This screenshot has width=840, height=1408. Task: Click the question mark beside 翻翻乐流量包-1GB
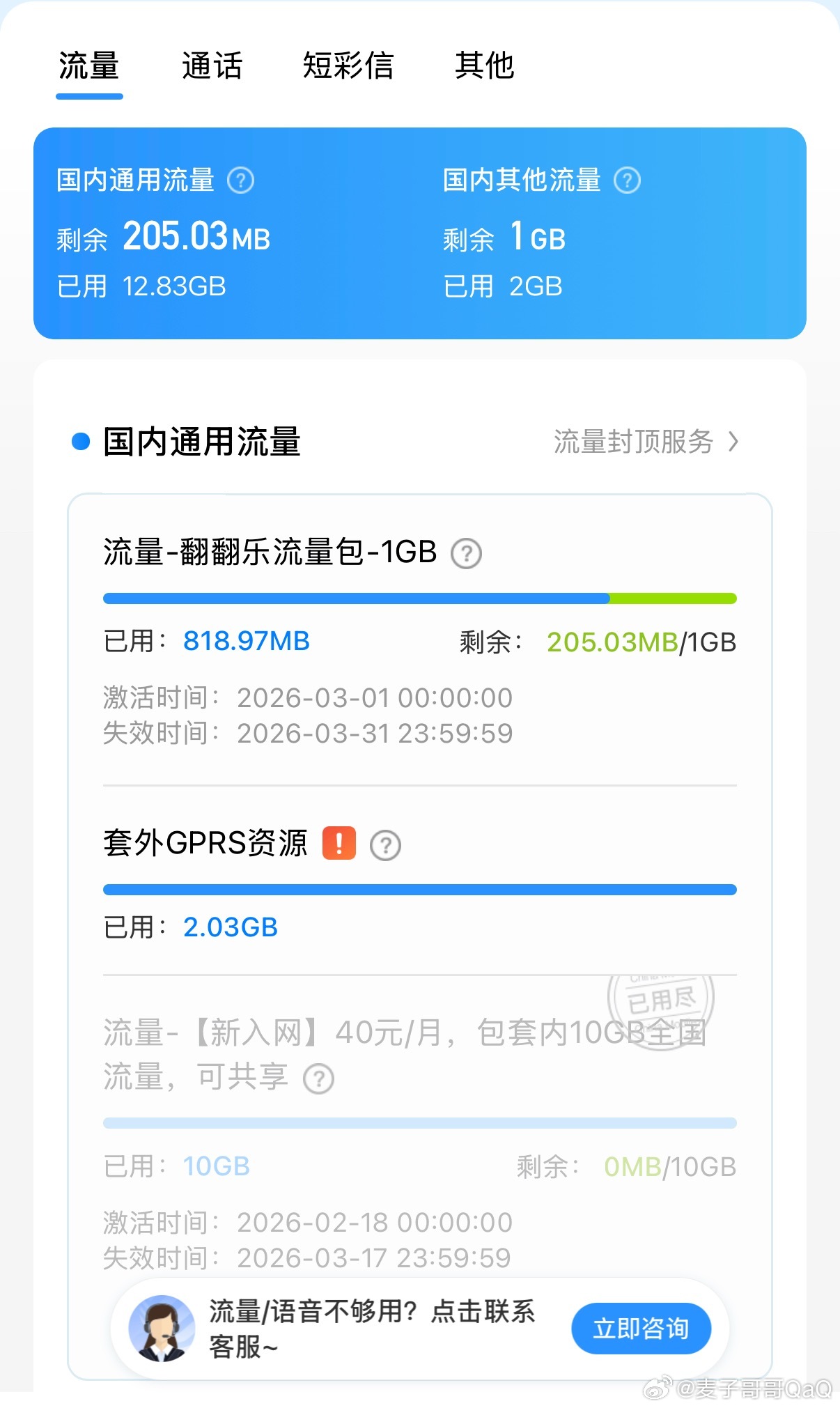point(467,554)
